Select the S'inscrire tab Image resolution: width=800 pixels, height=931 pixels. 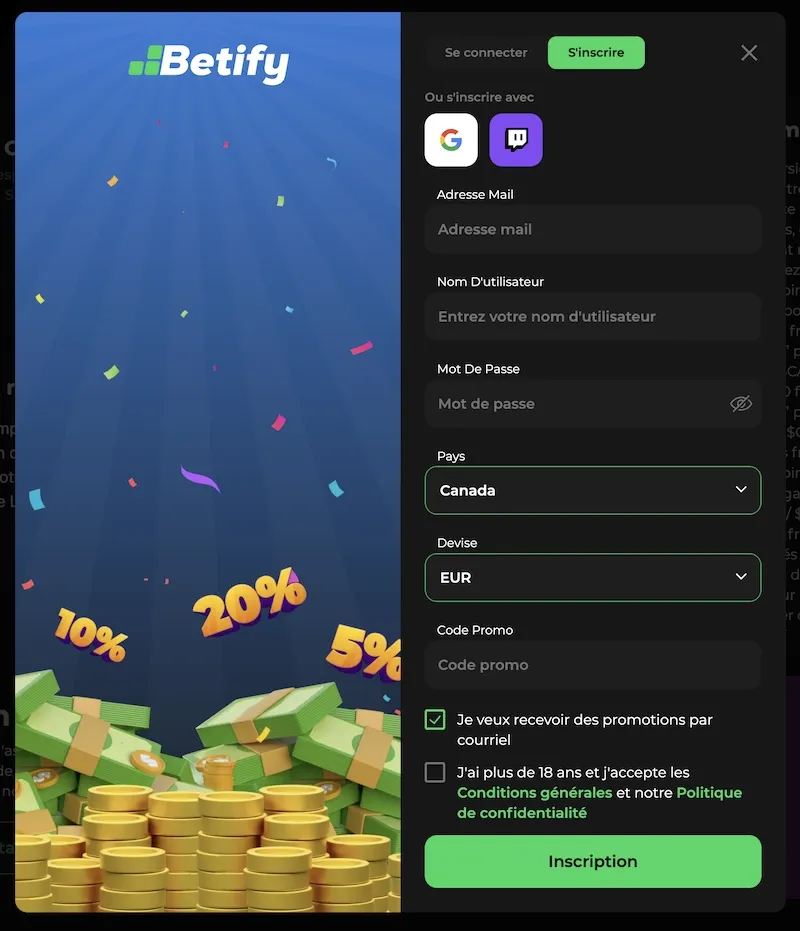[596, 53]
